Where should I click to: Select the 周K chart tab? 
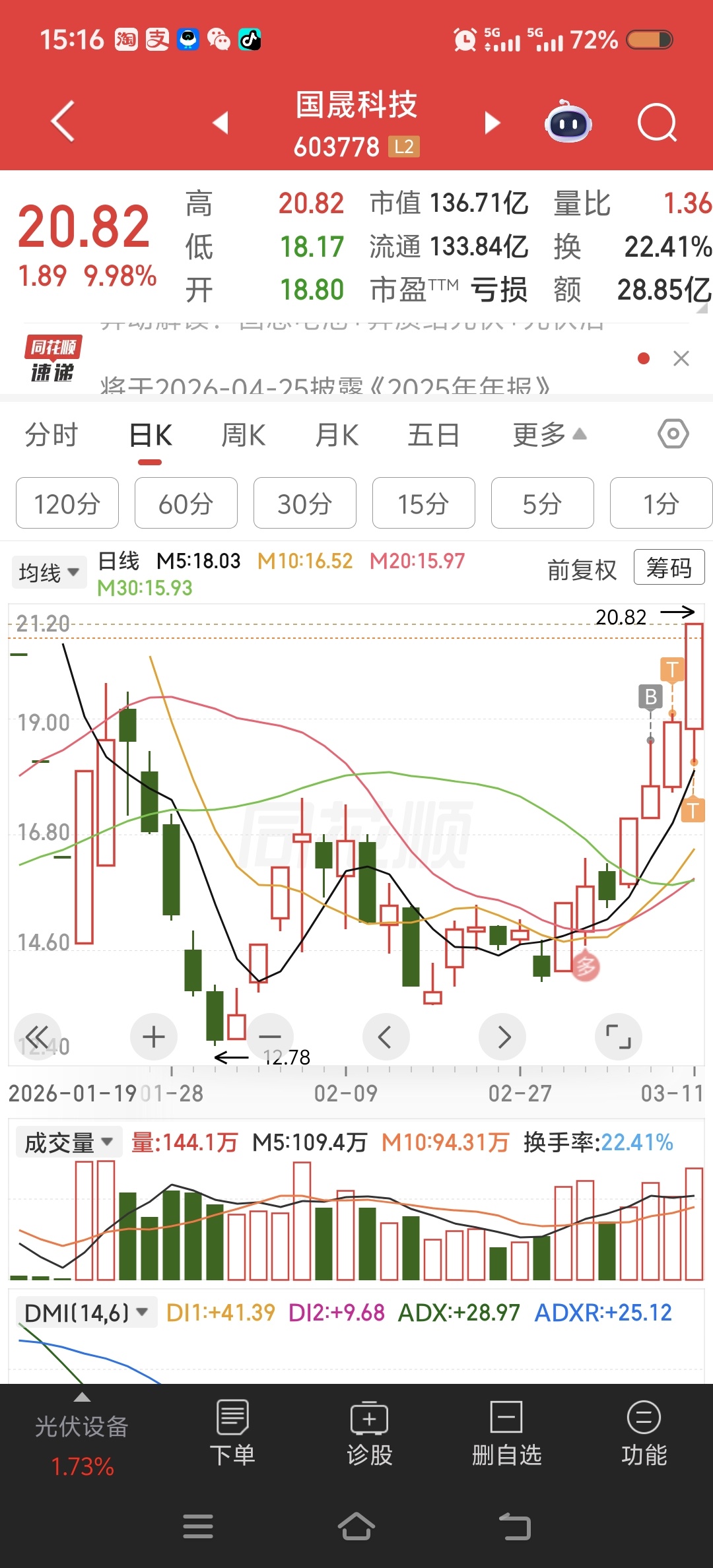click(x=243, y=436)
